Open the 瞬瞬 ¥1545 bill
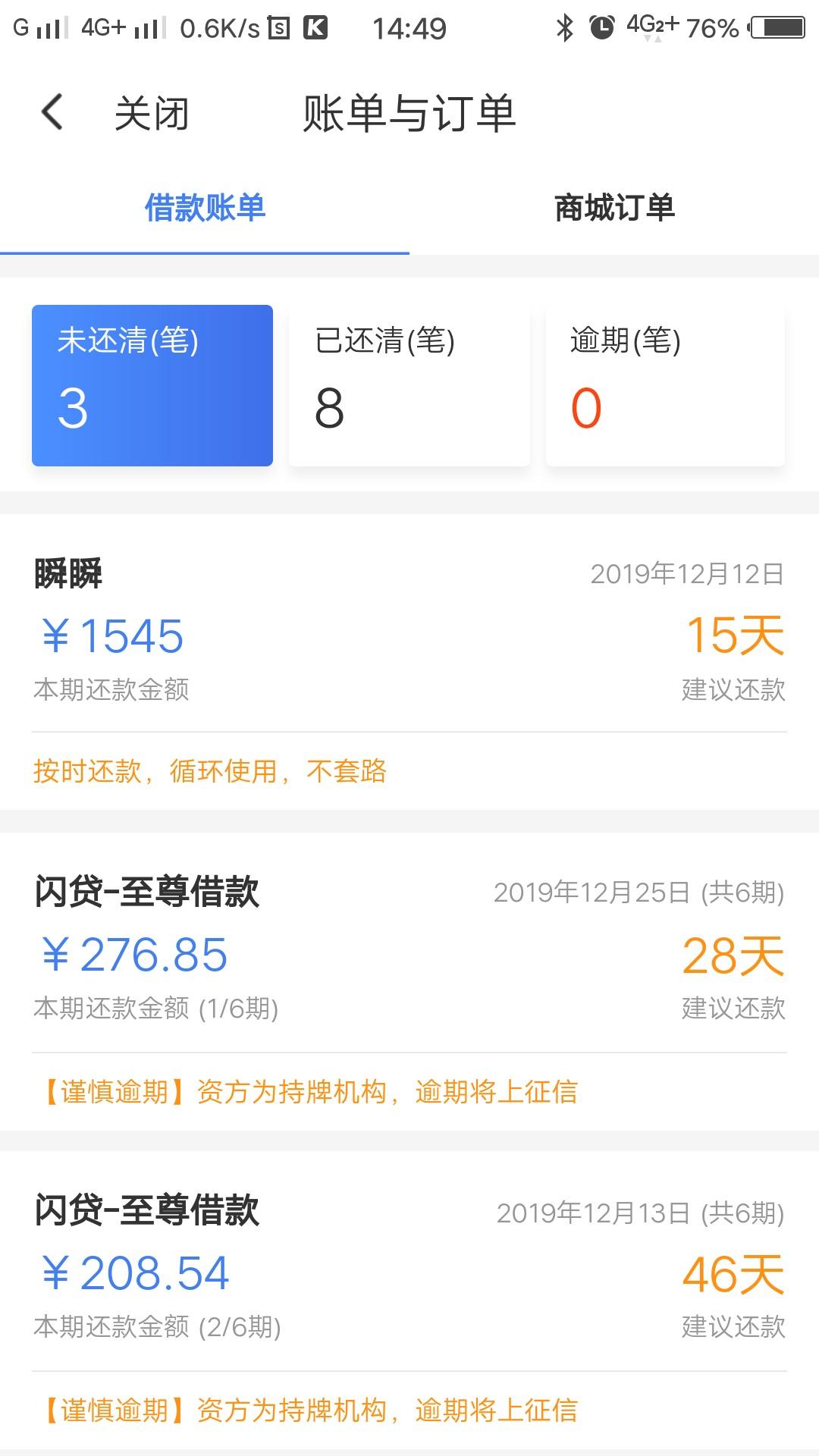The image size is (819, 1456). [x=409, y=662]
